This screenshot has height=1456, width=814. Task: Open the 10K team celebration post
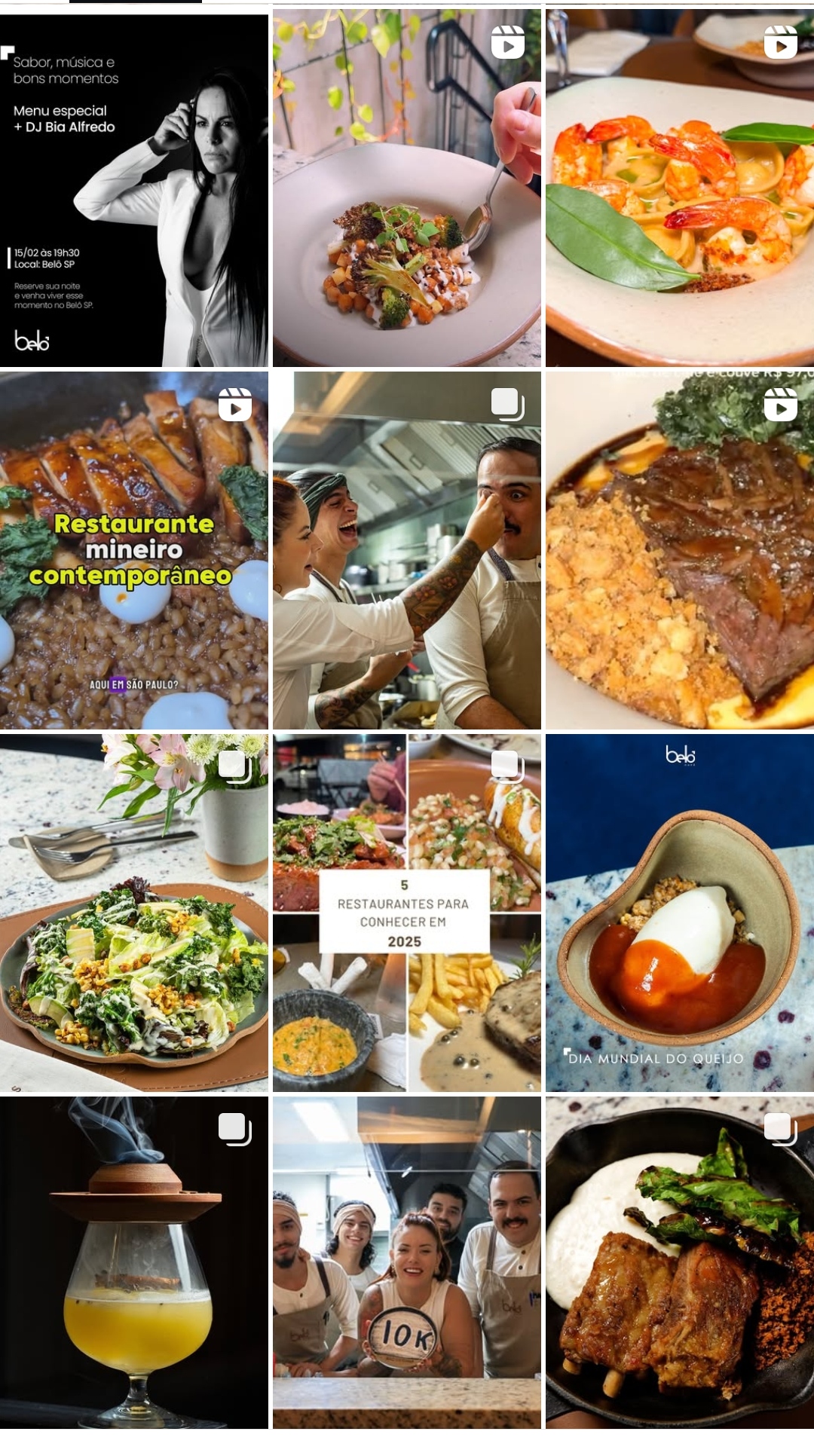[x=406, y=1262]
